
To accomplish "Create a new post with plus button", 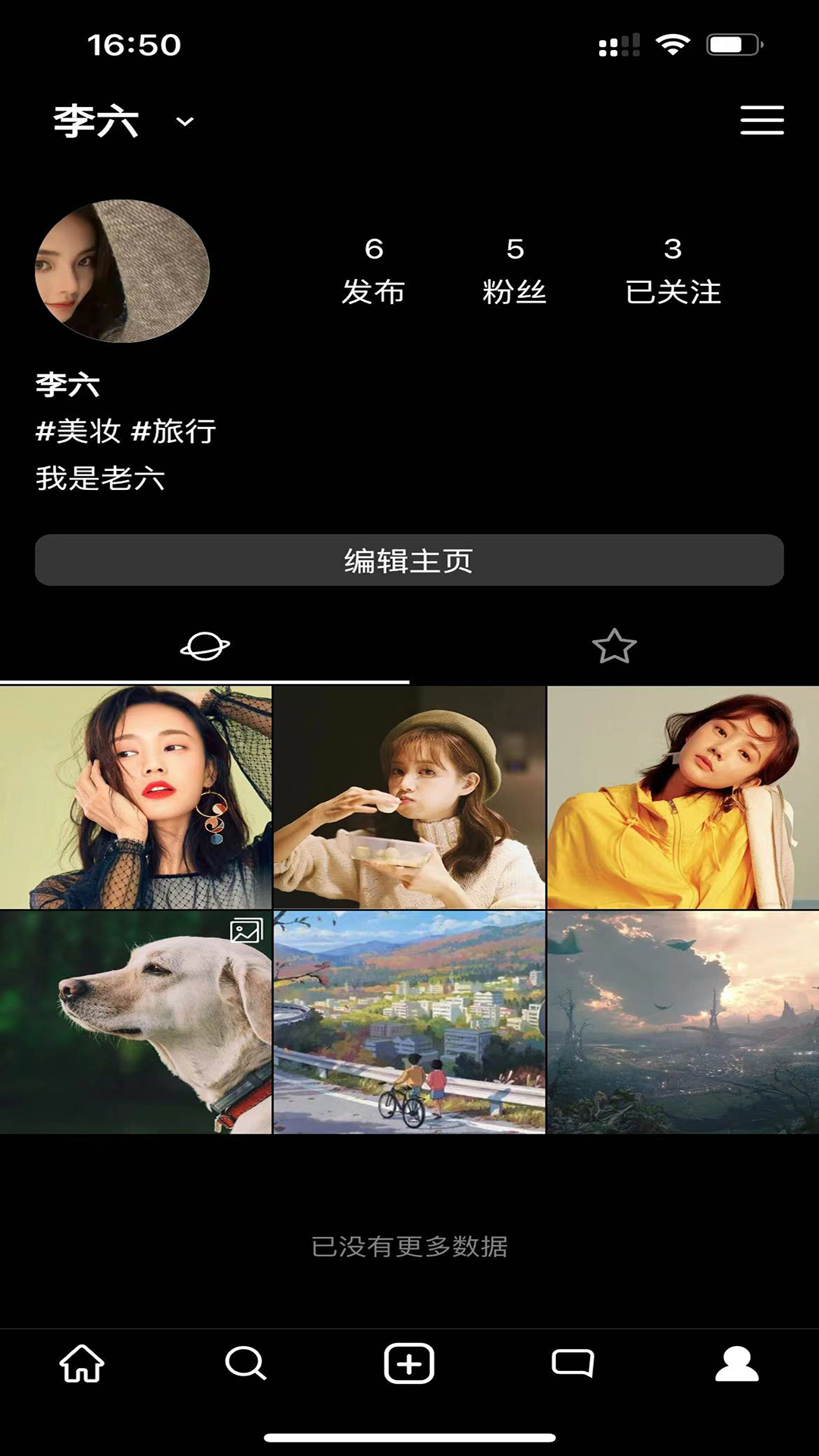I will (409, 1363).
